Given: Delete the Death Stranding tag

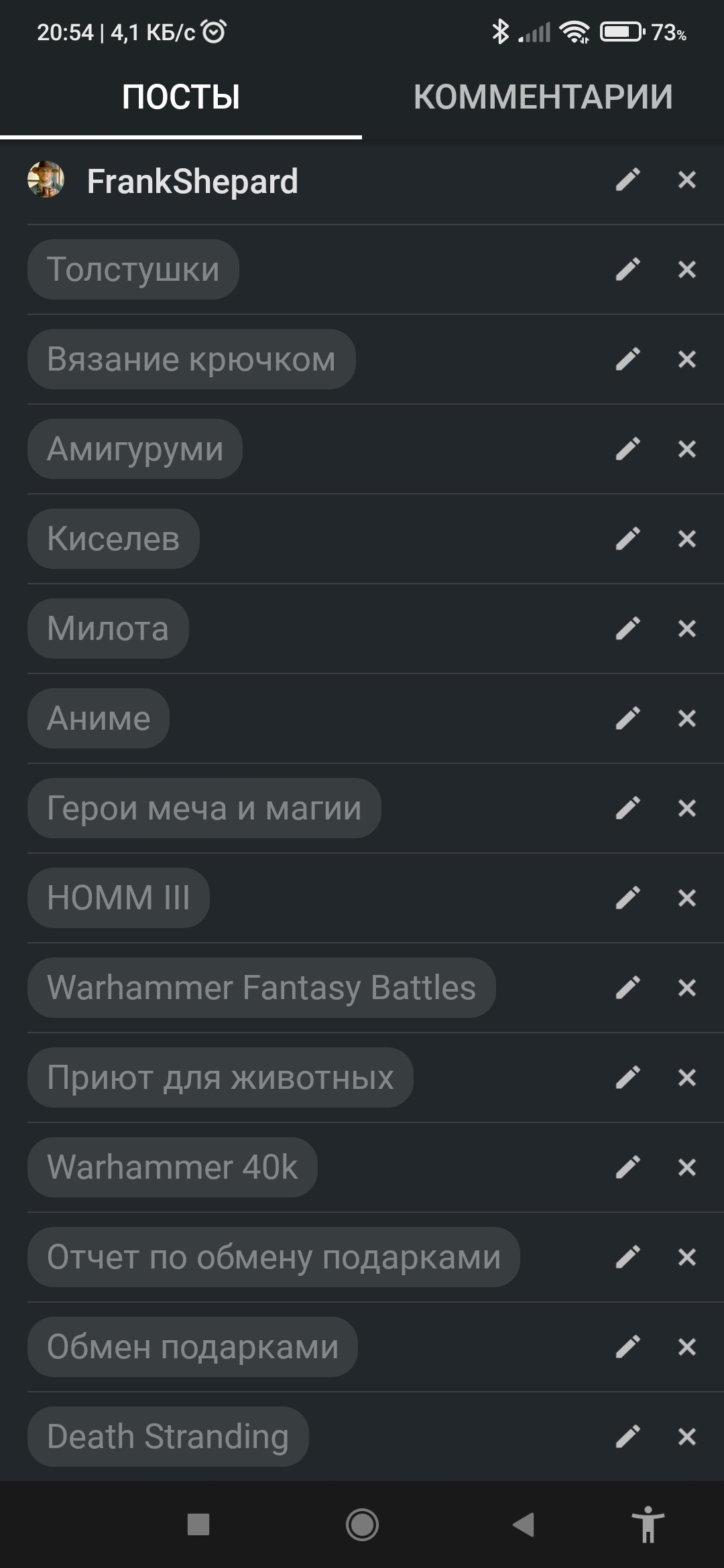Looking at the screenshot, I should coord(687,1437).
